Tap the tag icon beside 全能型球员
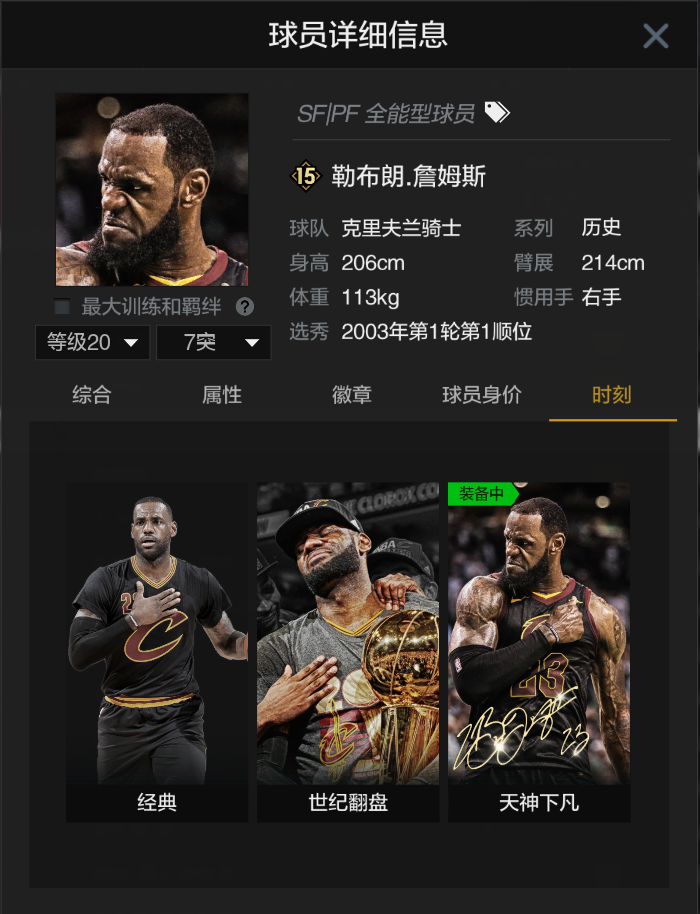 (497, 112)
